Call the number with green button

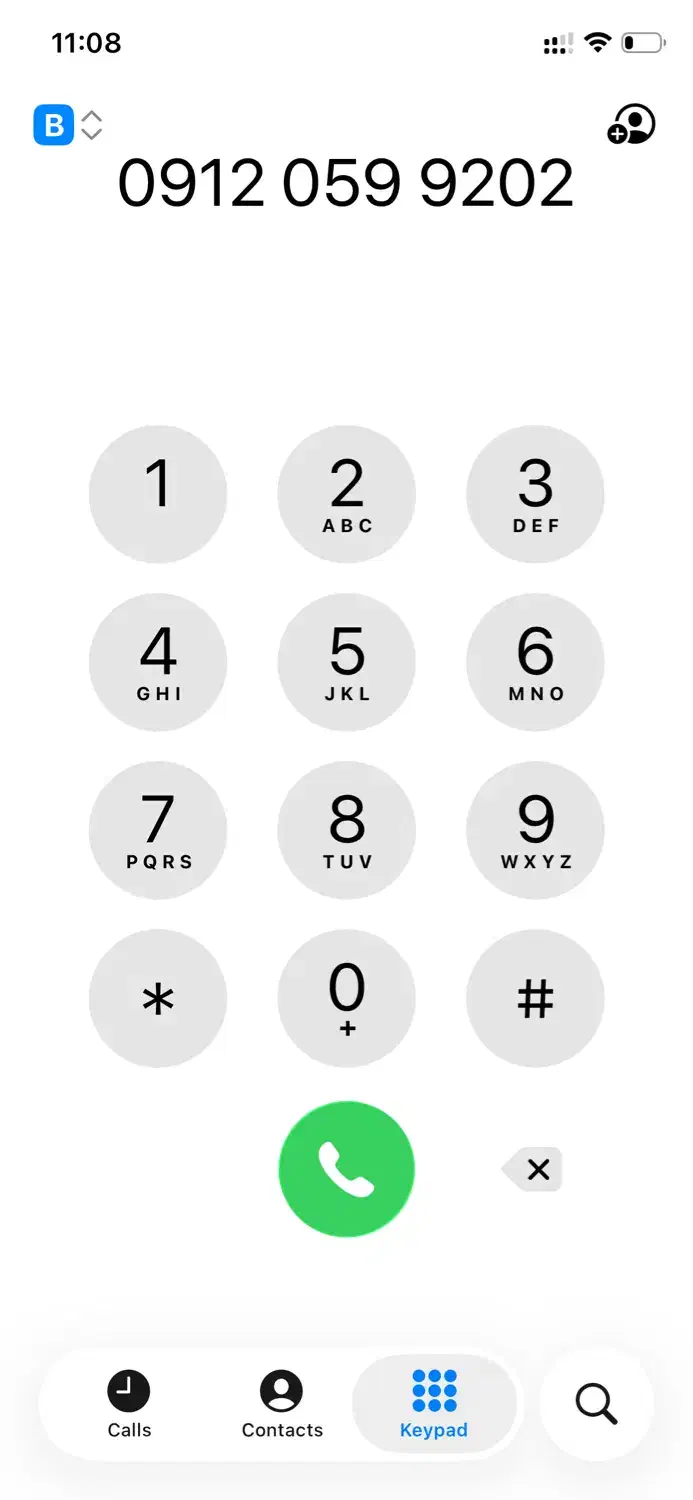(346, 1169)
